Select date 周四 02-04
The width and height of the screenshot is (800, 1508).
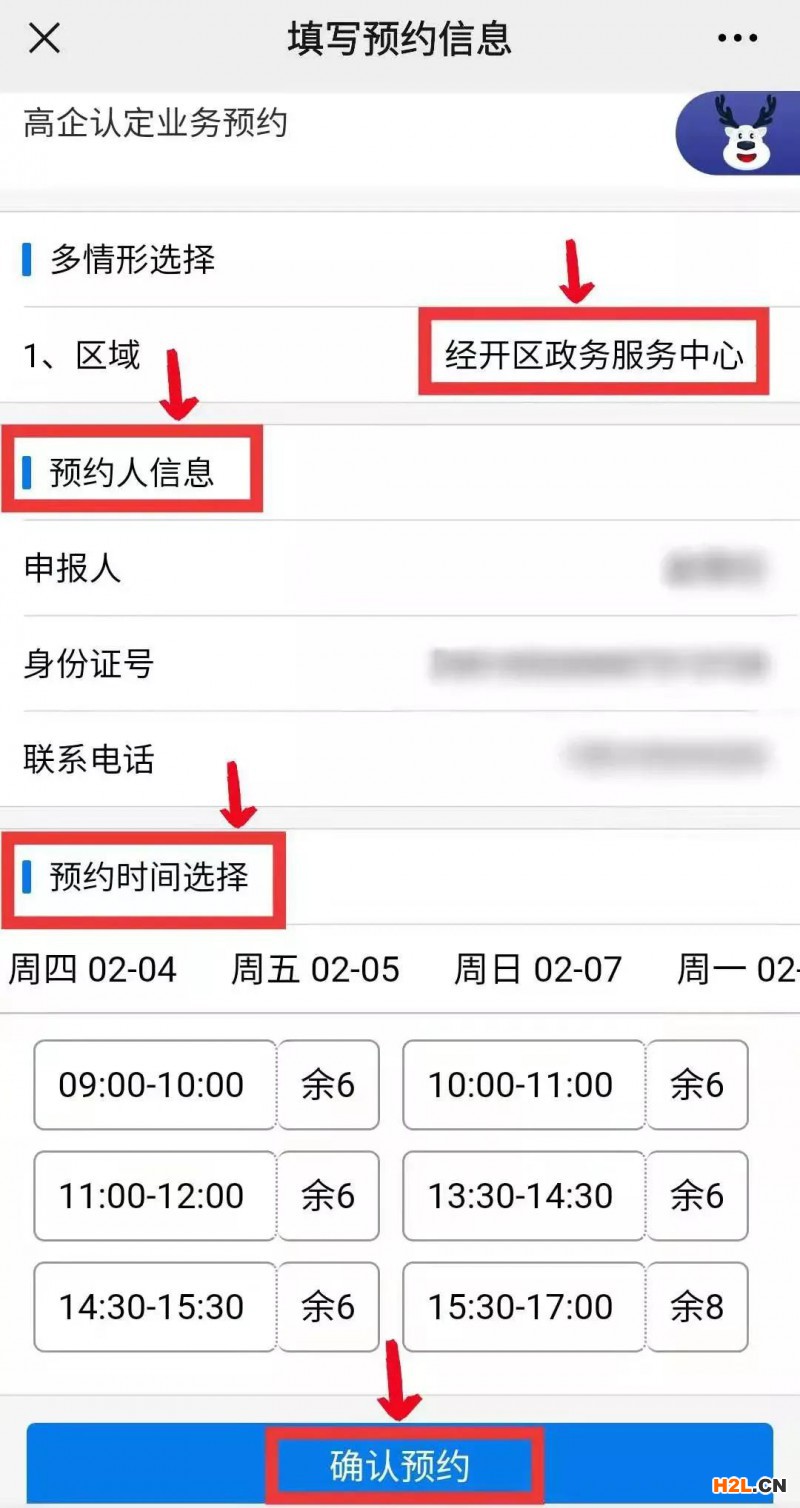[92, 969]
